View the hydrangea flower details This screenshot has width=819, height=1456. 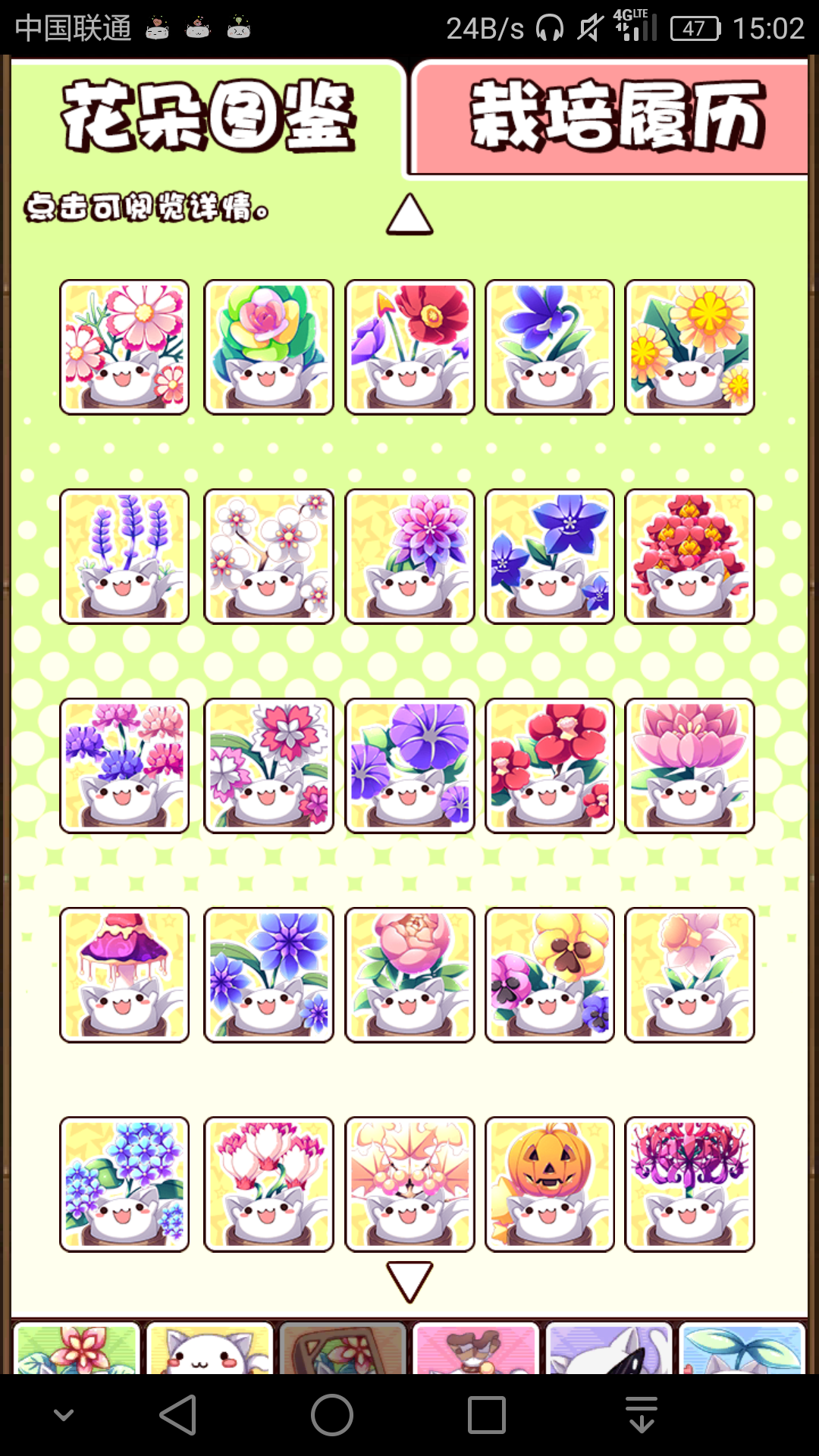click(x=124, y=1183)
